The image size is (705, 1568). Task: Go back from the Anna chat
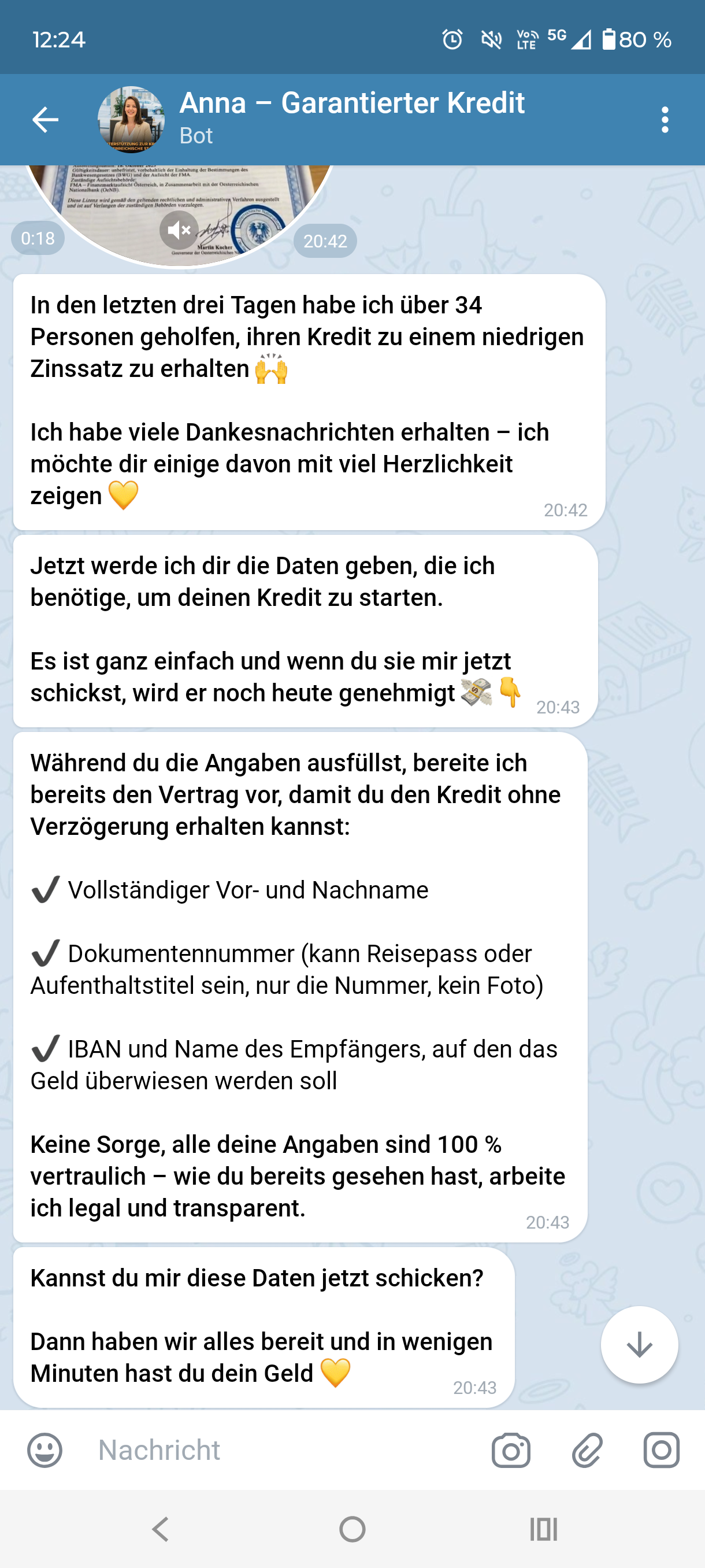click(x=46, y=119)
